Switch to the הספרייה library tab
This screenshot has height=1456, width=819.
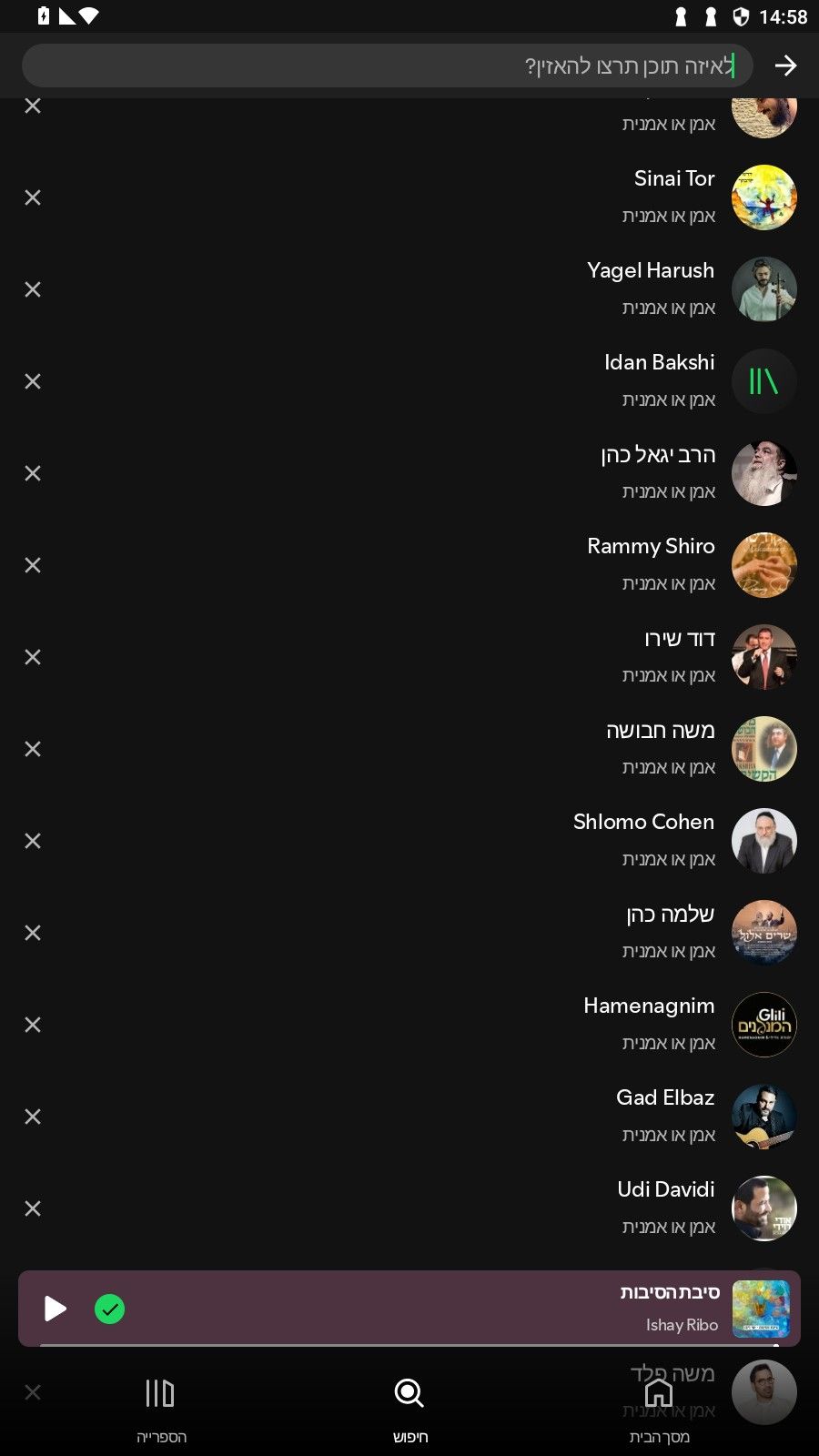click(x=161, y=1409)
